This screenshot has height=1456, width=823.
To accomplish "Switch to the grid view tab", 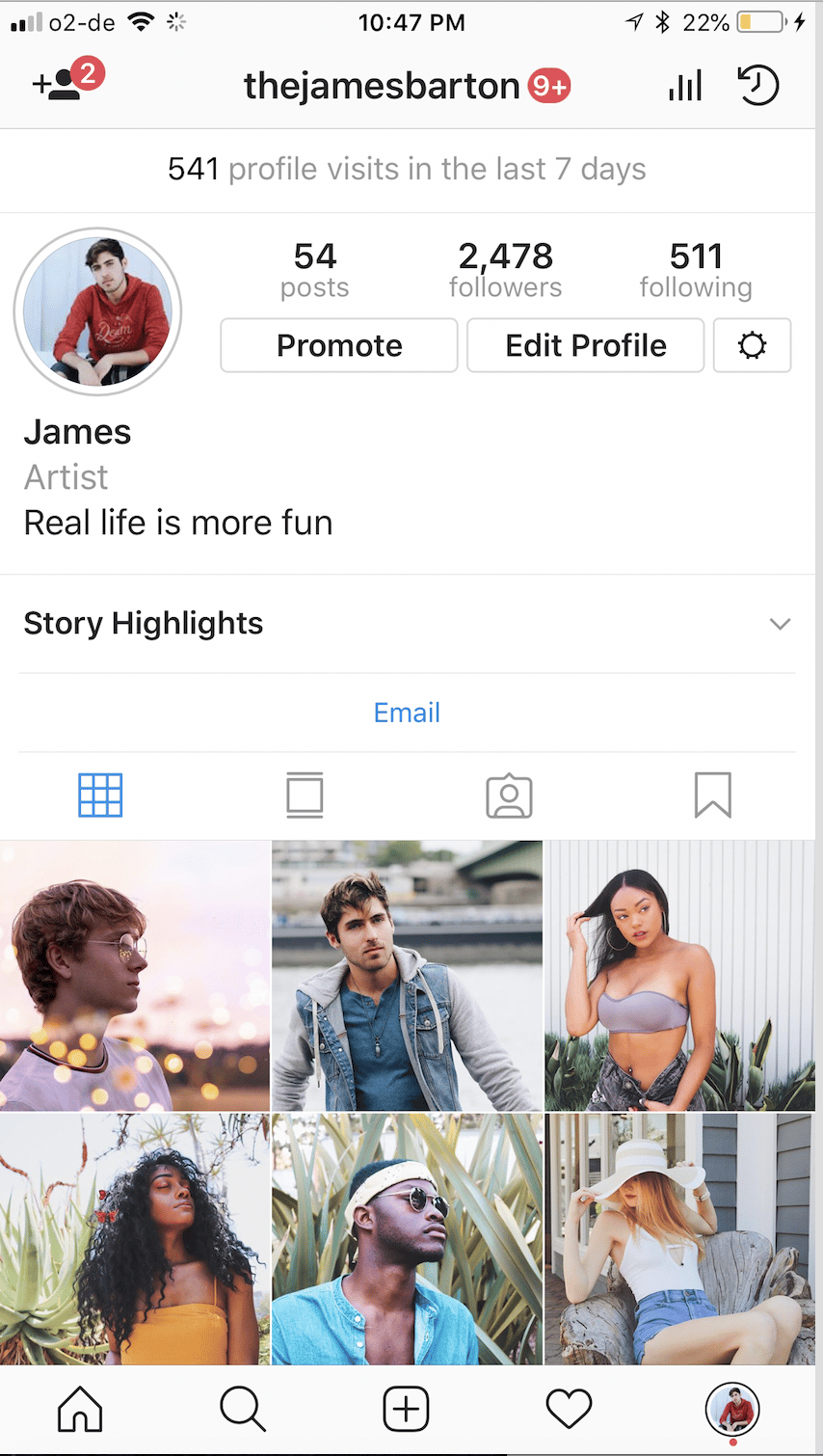I will [x=100, y=795].
